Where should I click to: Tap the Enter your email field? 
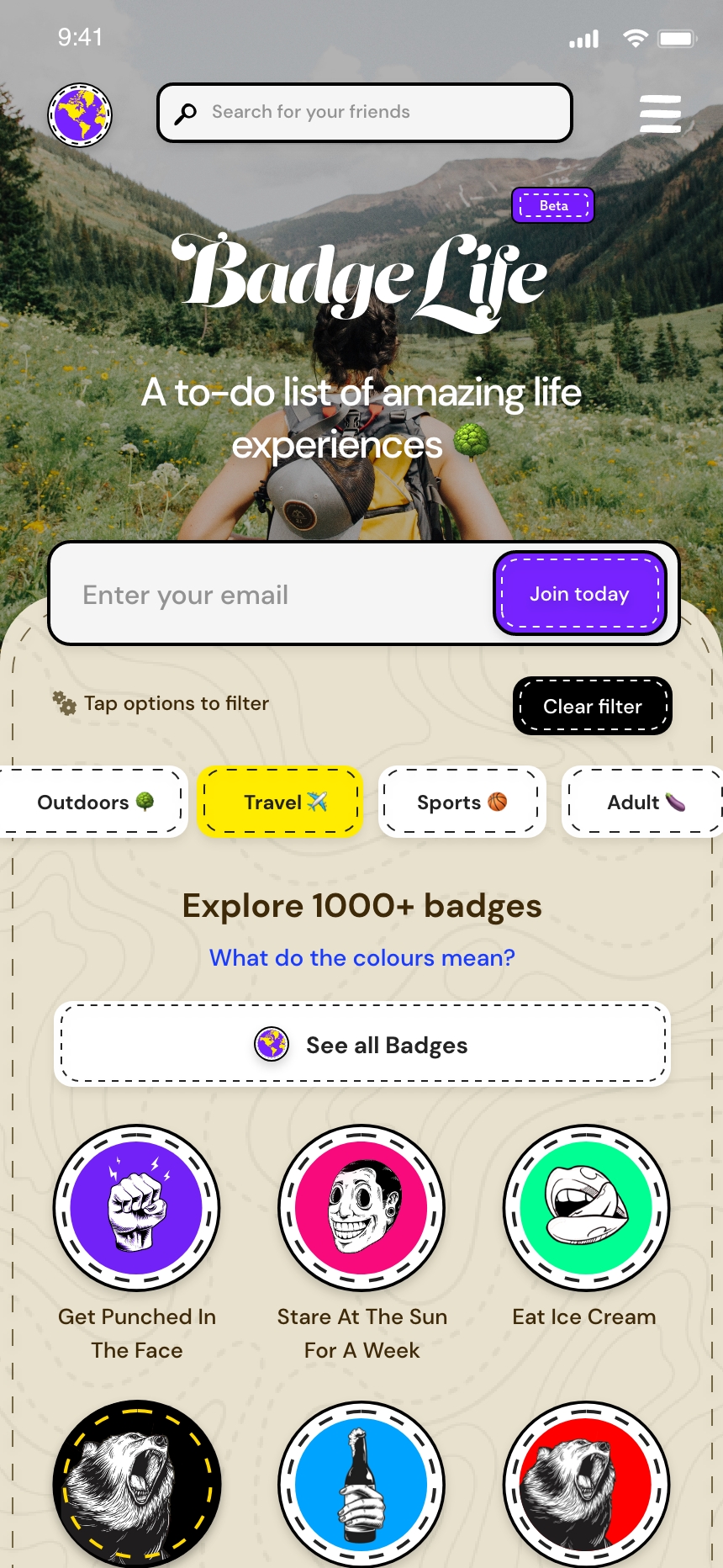coord(269,595)
